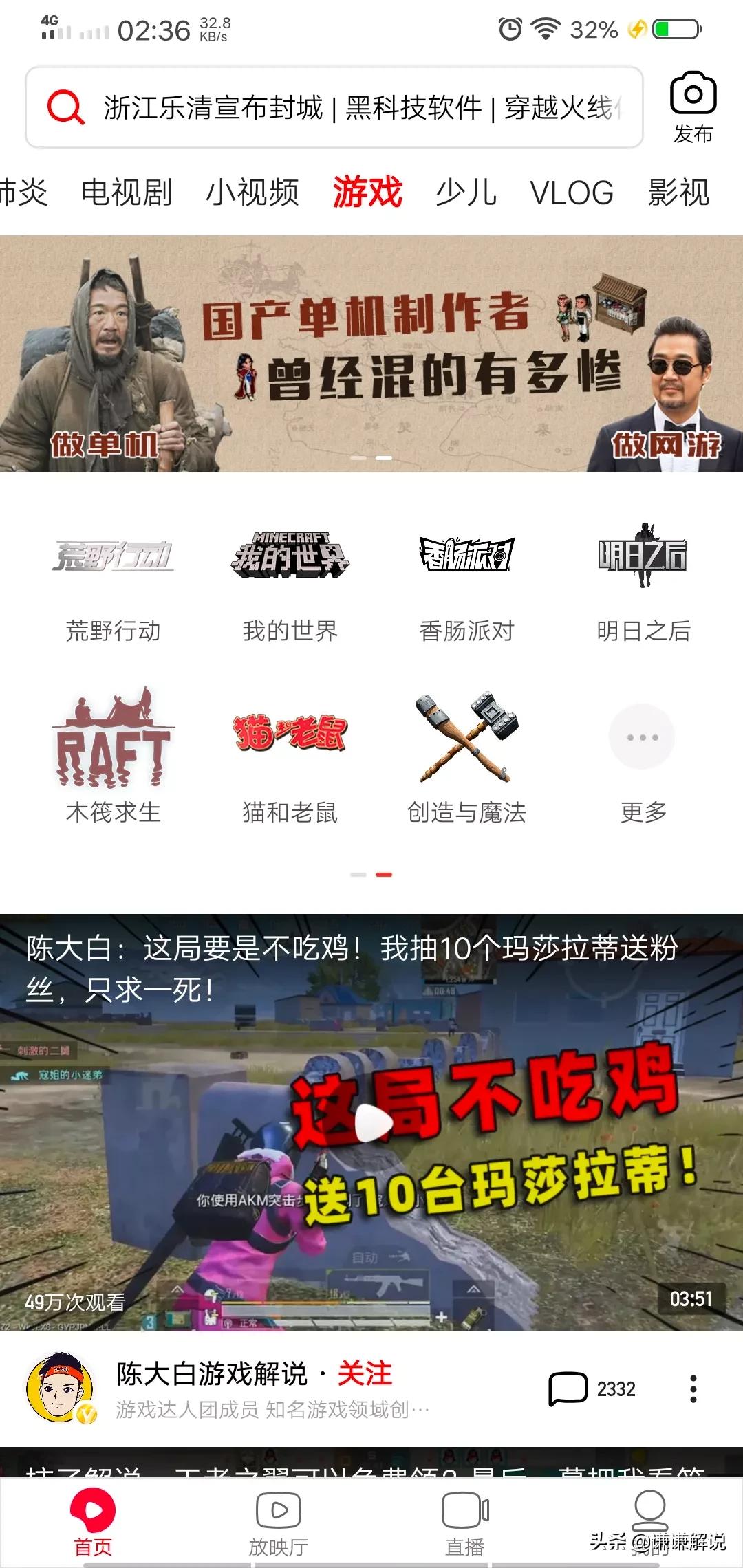Open the 创造与魔法 game category

point(466,756)
